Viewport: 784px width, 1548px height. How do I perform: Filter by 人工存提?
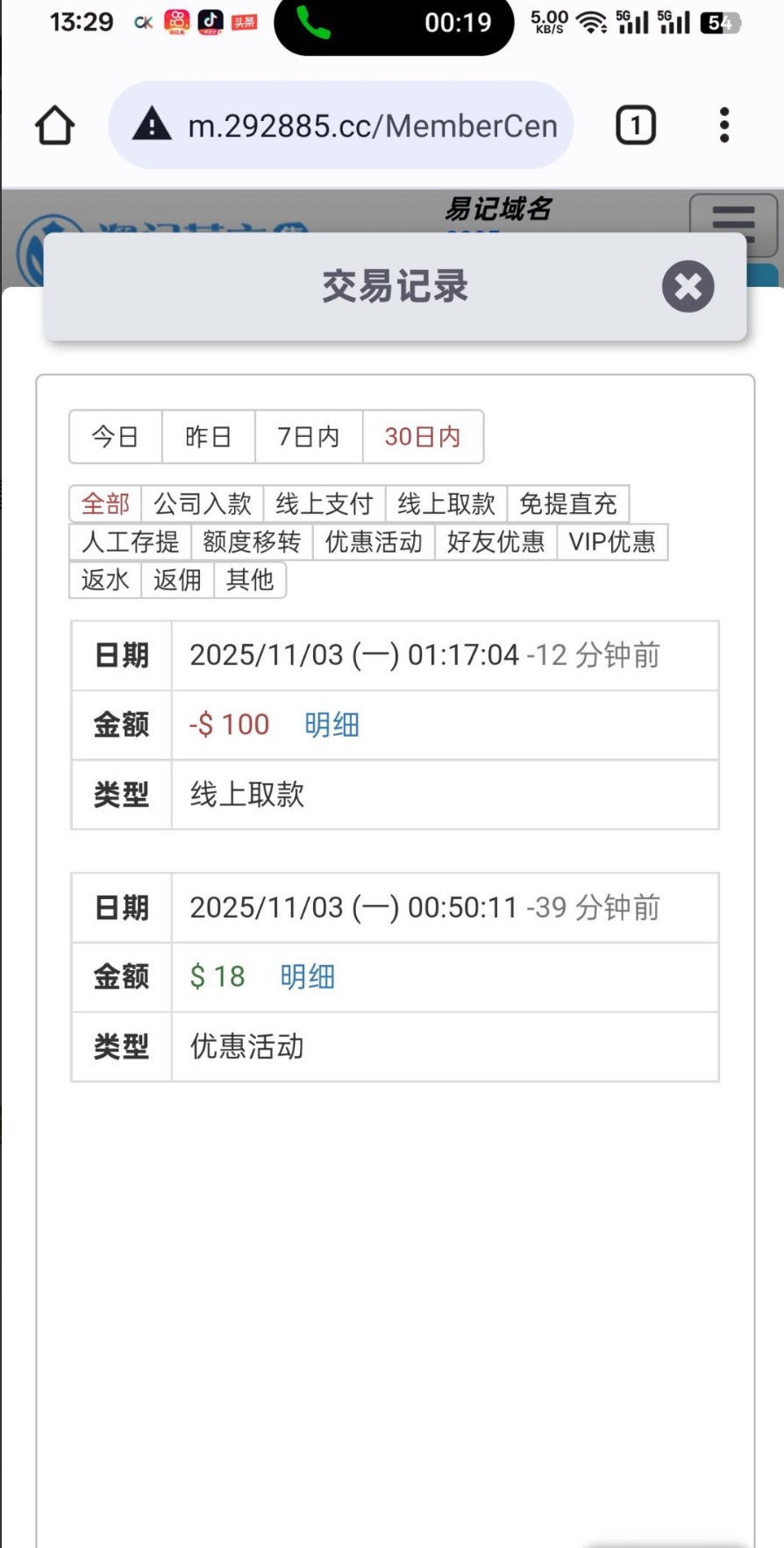pyautogui.click(x=130, y=542)
